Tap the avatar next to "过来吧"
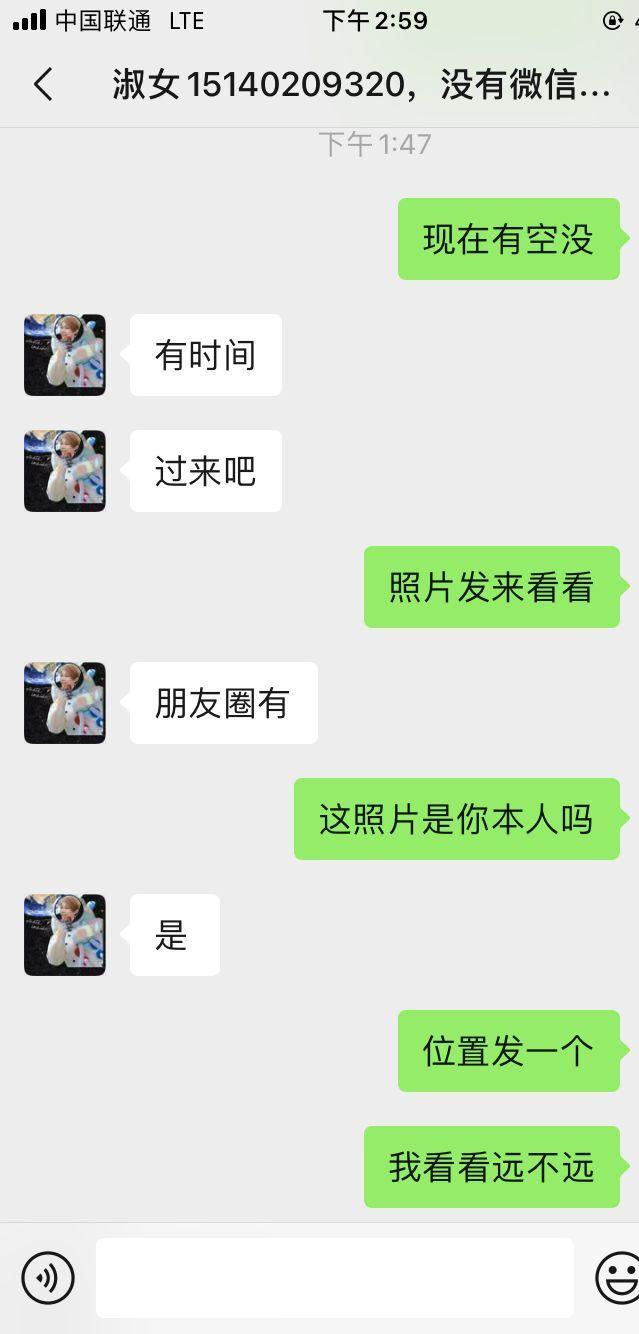639x1334 pixels. coord(65,471)
